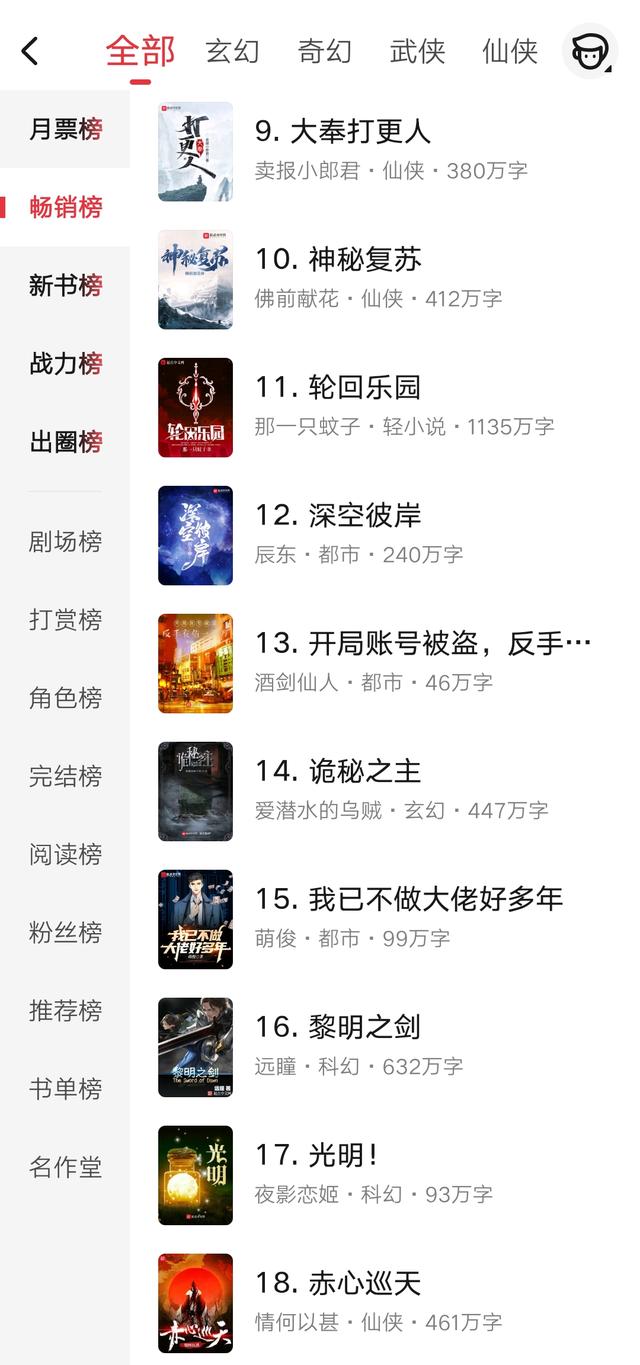Open the 名作堂 section
Screen dimensions: 640x1365
click(x=65, y=1166)
